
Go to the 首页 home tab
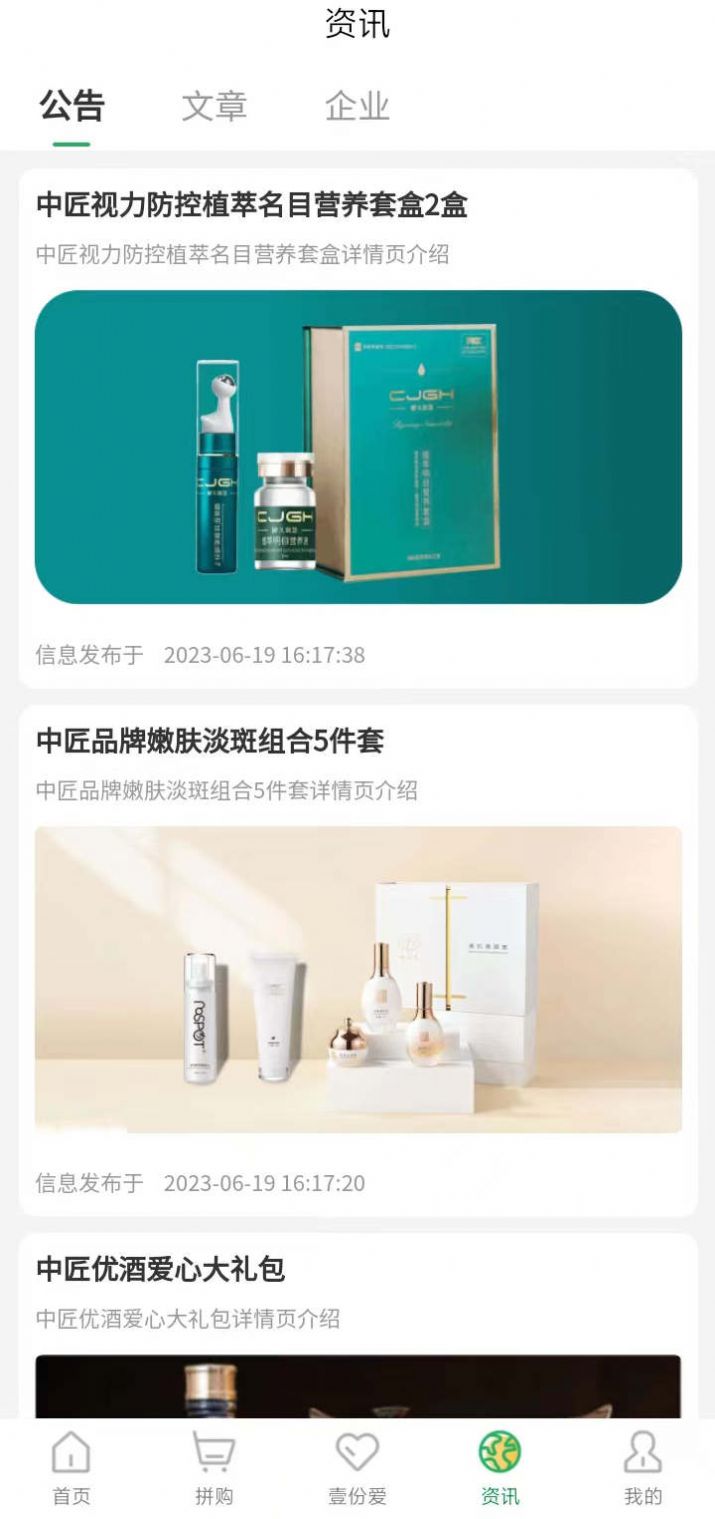click(71, 1468)
